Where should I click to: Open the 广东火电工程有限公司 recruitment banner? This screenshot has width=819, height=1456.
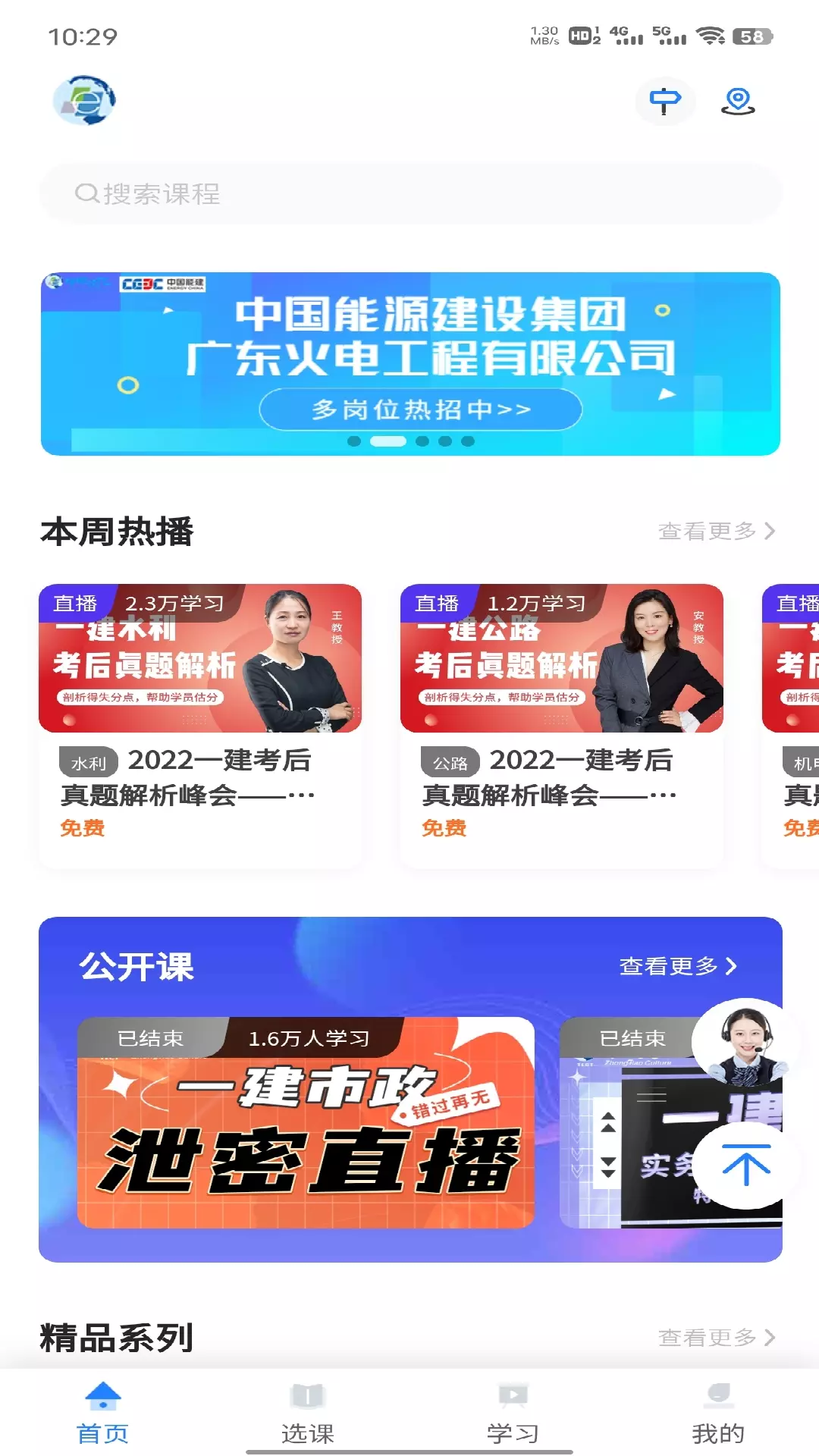click(410, 364)
